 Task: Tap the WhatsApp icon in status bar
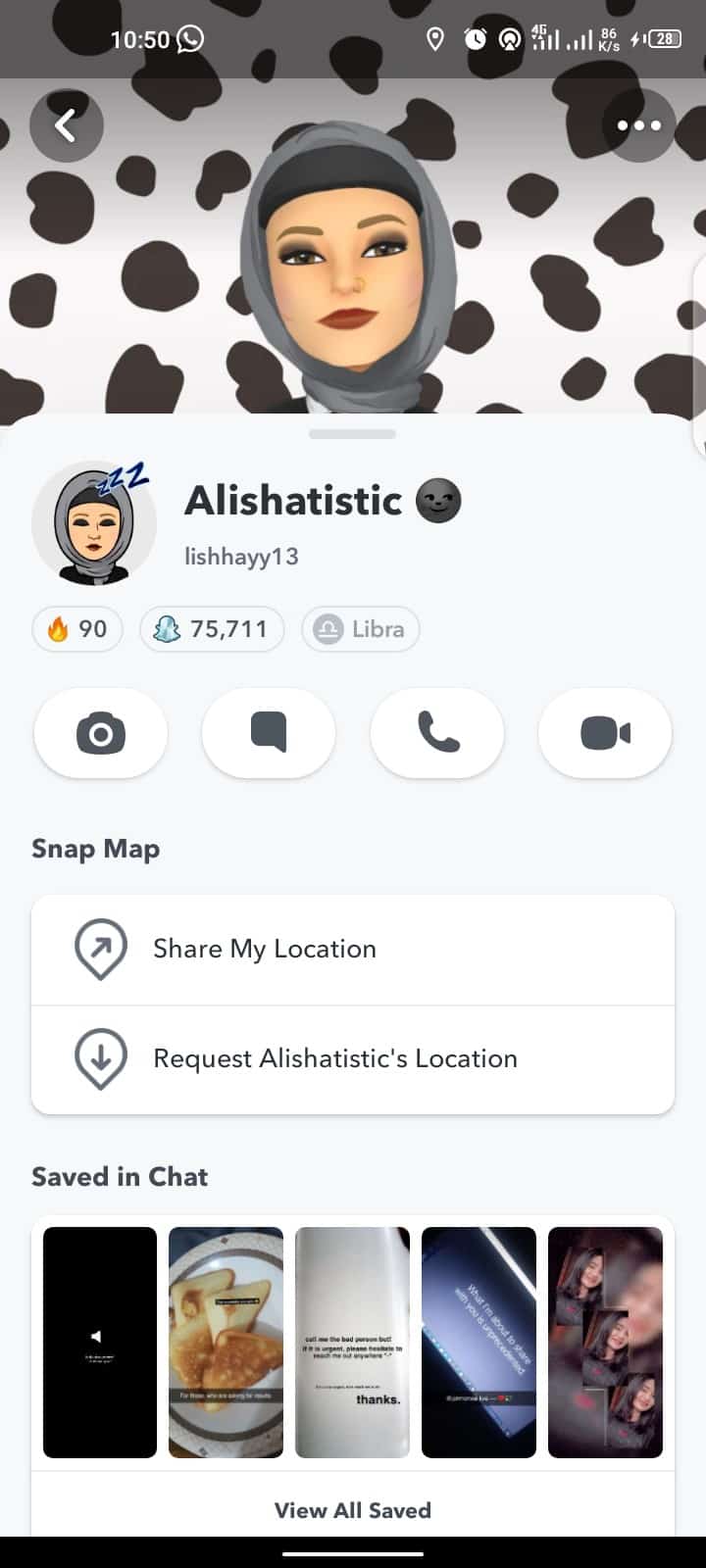click(189, 38)
